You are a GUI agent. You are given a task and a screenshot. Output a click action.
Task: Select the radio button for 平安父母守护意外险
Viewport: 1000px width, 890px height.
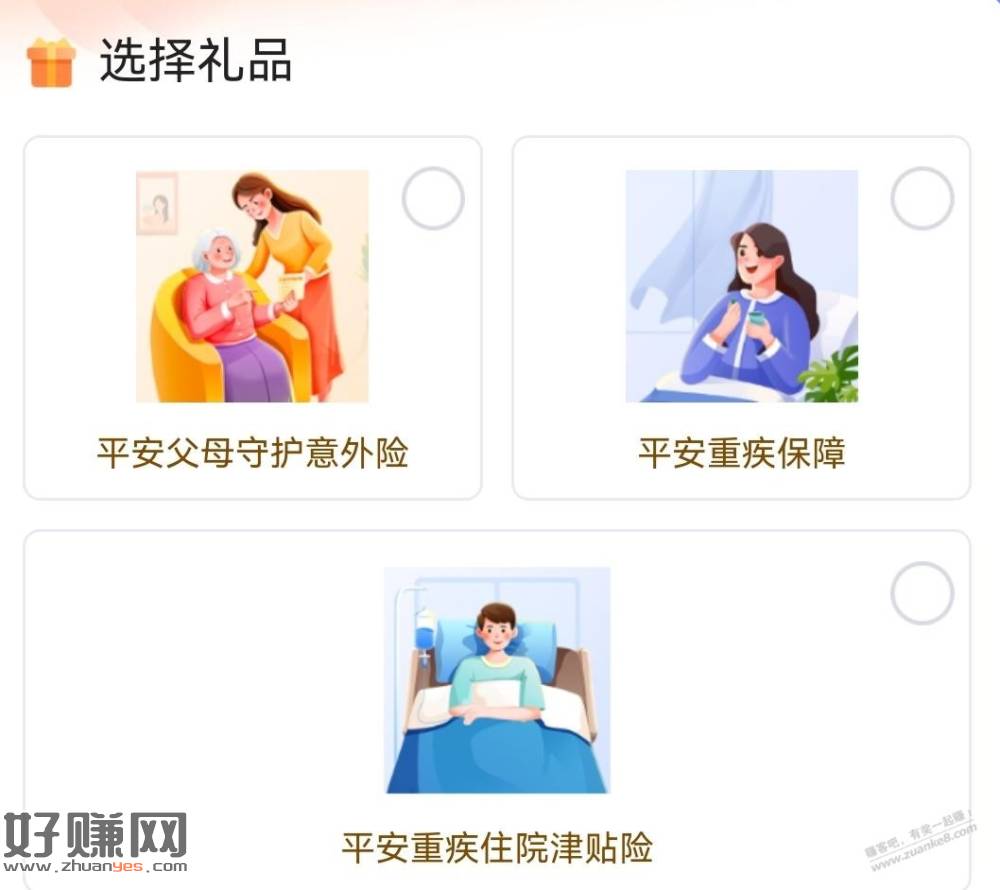pyautogui.click(x=433, y=198)
